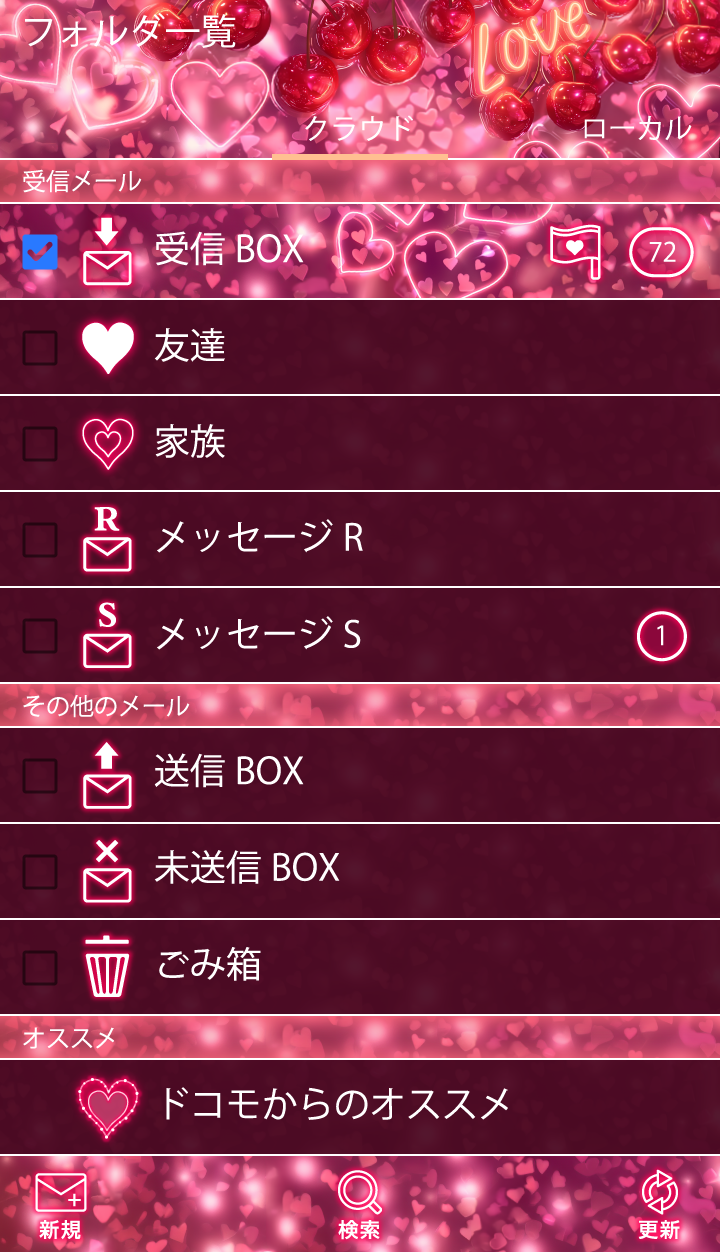The height and width of the screenshot is (1252, 720).
Task: Select the クラウド tab
Action: [359, 128]
